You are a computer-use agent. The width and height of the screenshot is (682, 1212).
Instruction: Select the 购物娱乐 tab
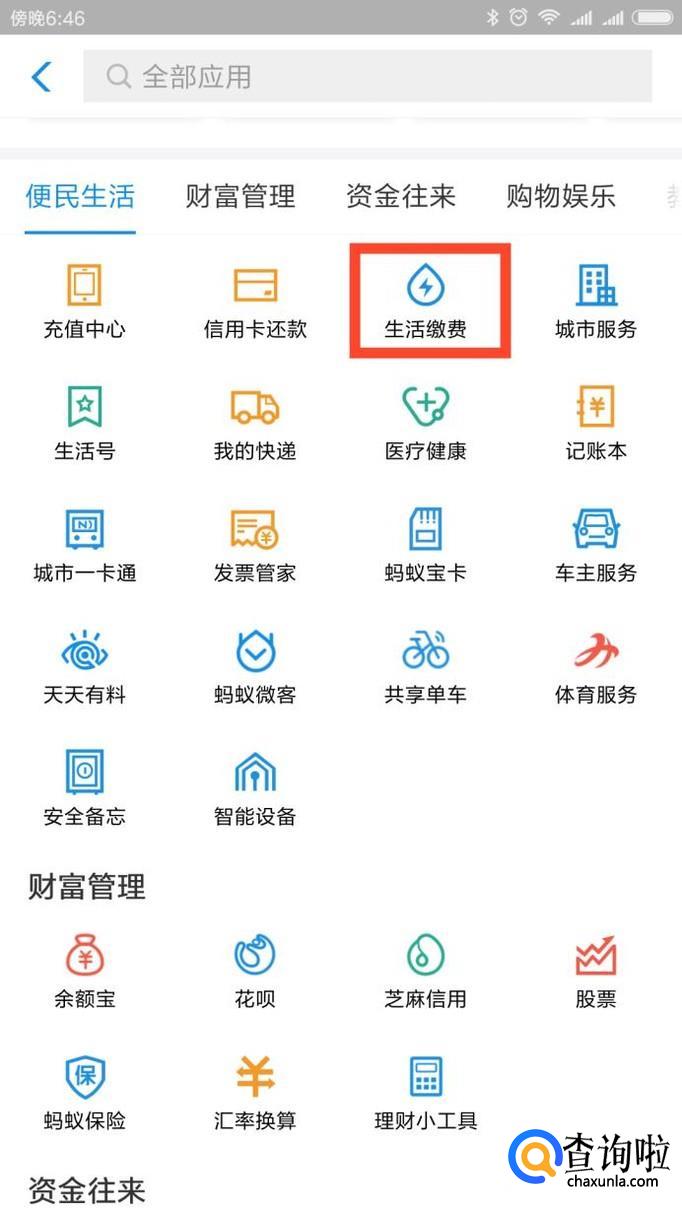click(x=560, y=196)
